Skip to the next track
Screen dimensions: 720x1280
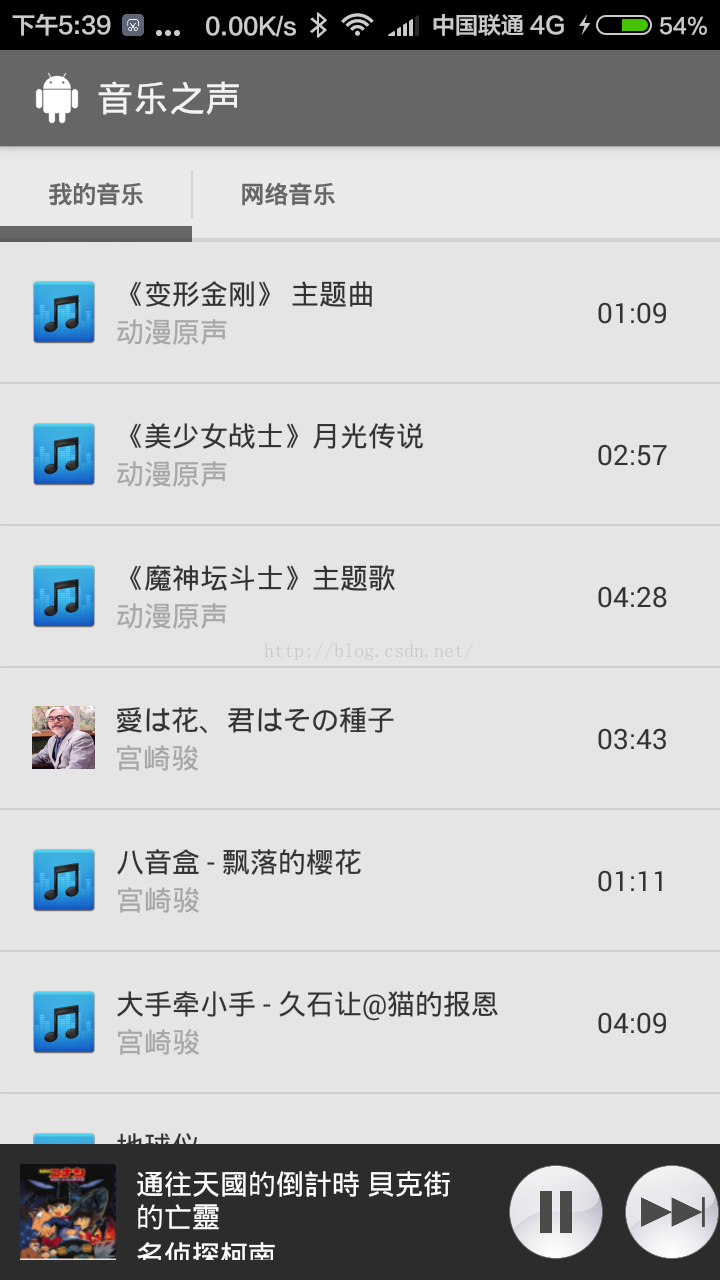[672, 1212]
